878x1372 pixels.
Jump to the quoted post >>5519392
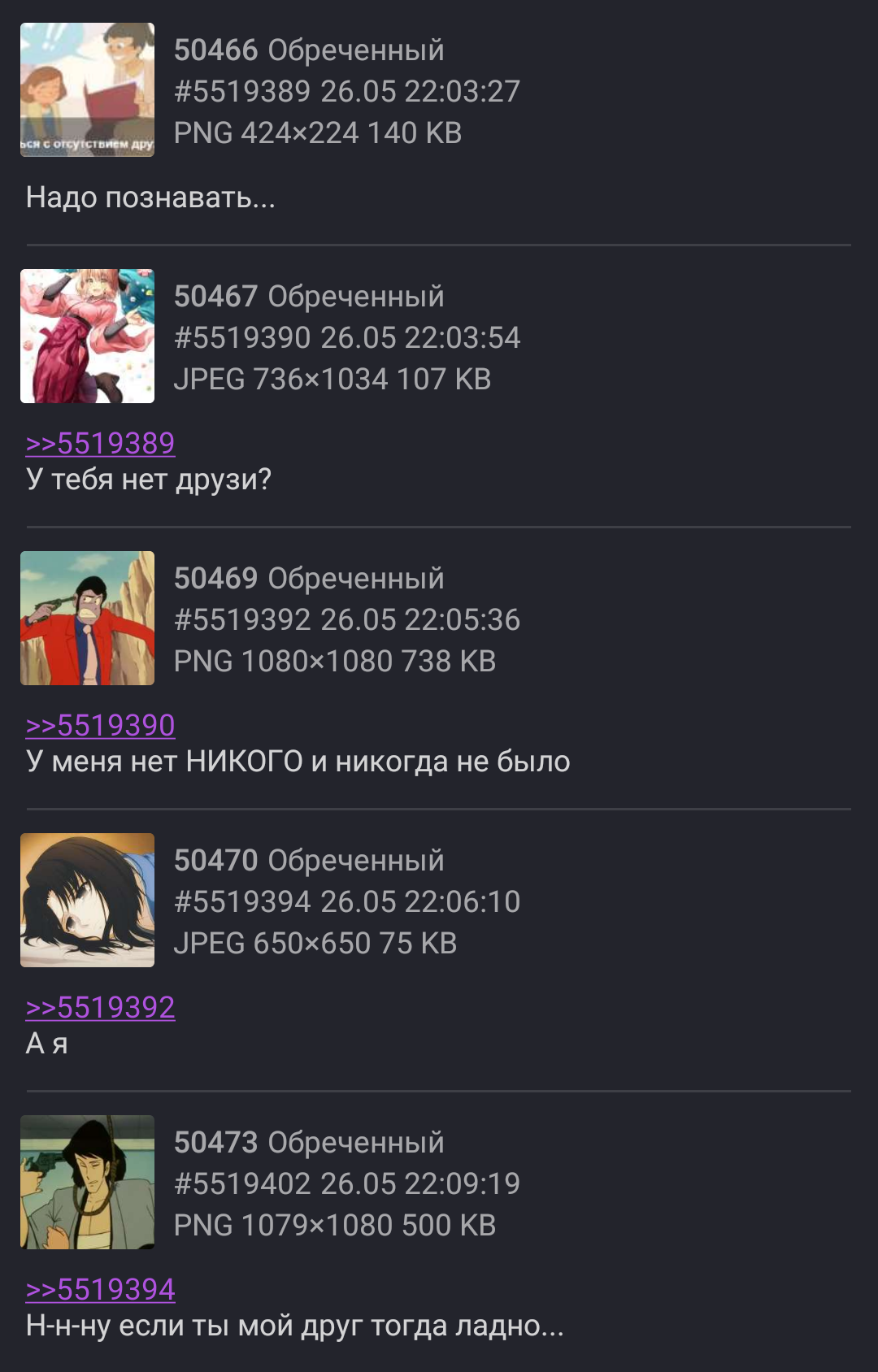(x=100, y=1008)
